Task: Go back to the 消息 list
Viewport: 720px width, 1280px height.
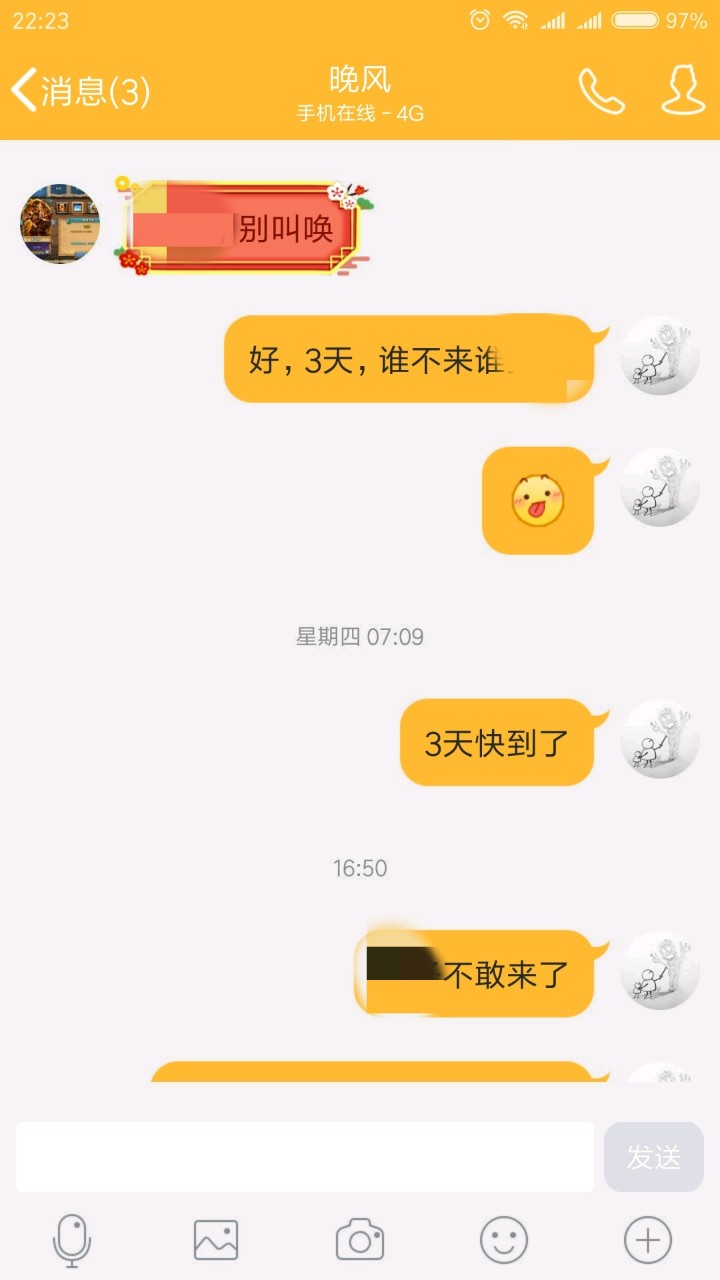Action: click(x=80, y=92)
